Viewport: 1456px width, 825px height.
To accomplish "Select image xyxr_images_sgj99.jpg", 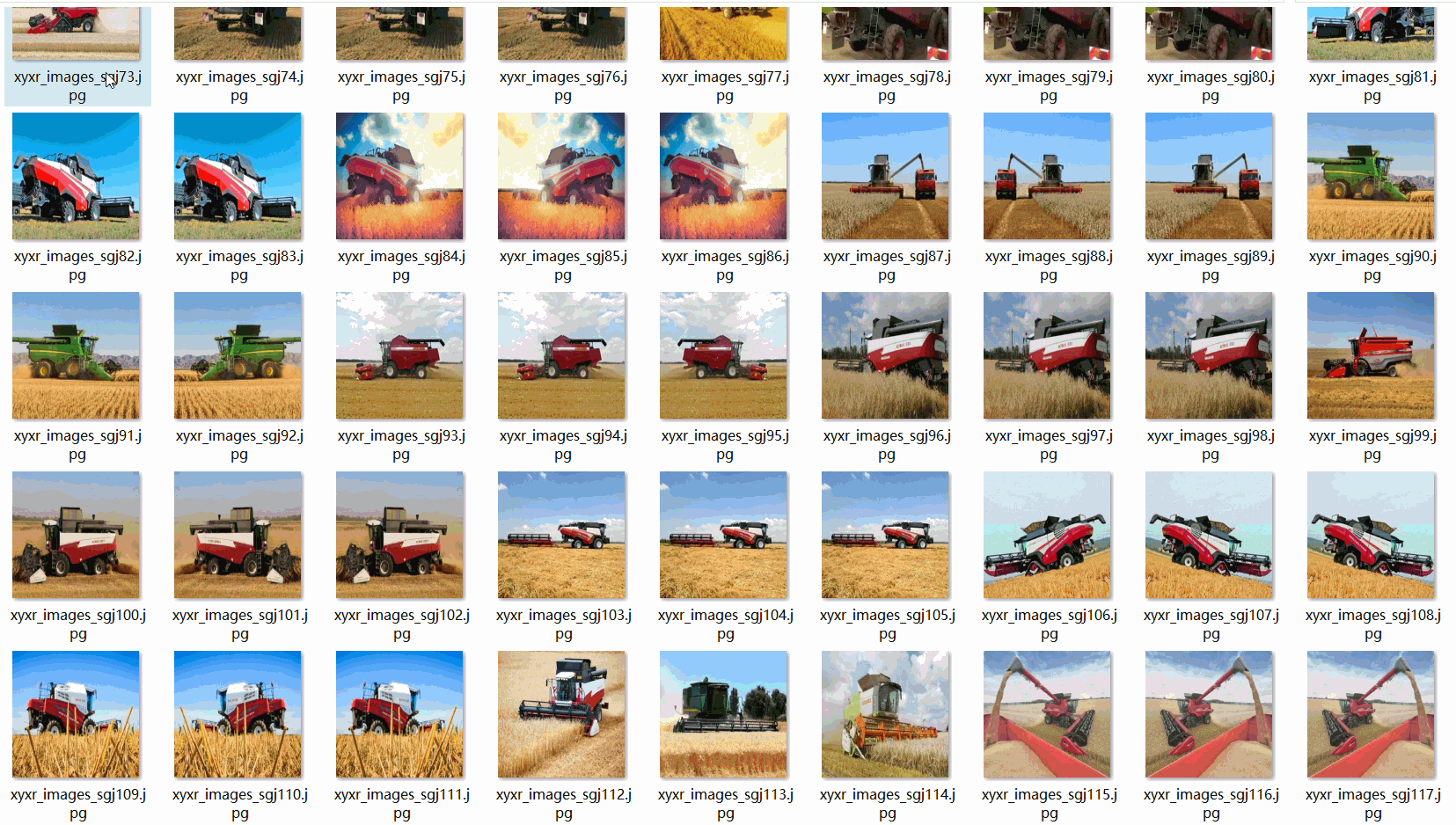I will pyautogui.click(x=1371, y=355).
